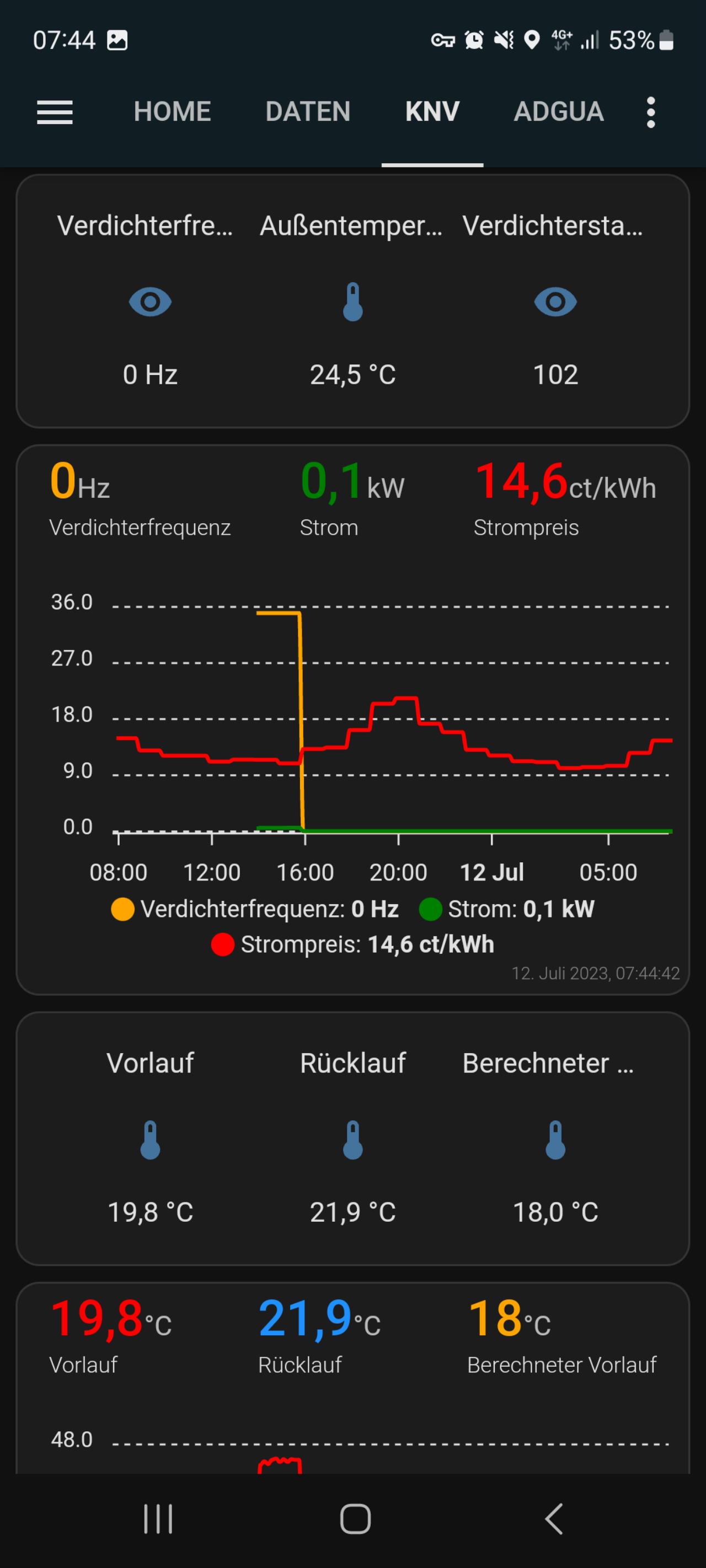Open Vorlauf 19,8 °C entity details
Screen dimensions: 706x1568
pyautogui.click(x=150, y=1140)
